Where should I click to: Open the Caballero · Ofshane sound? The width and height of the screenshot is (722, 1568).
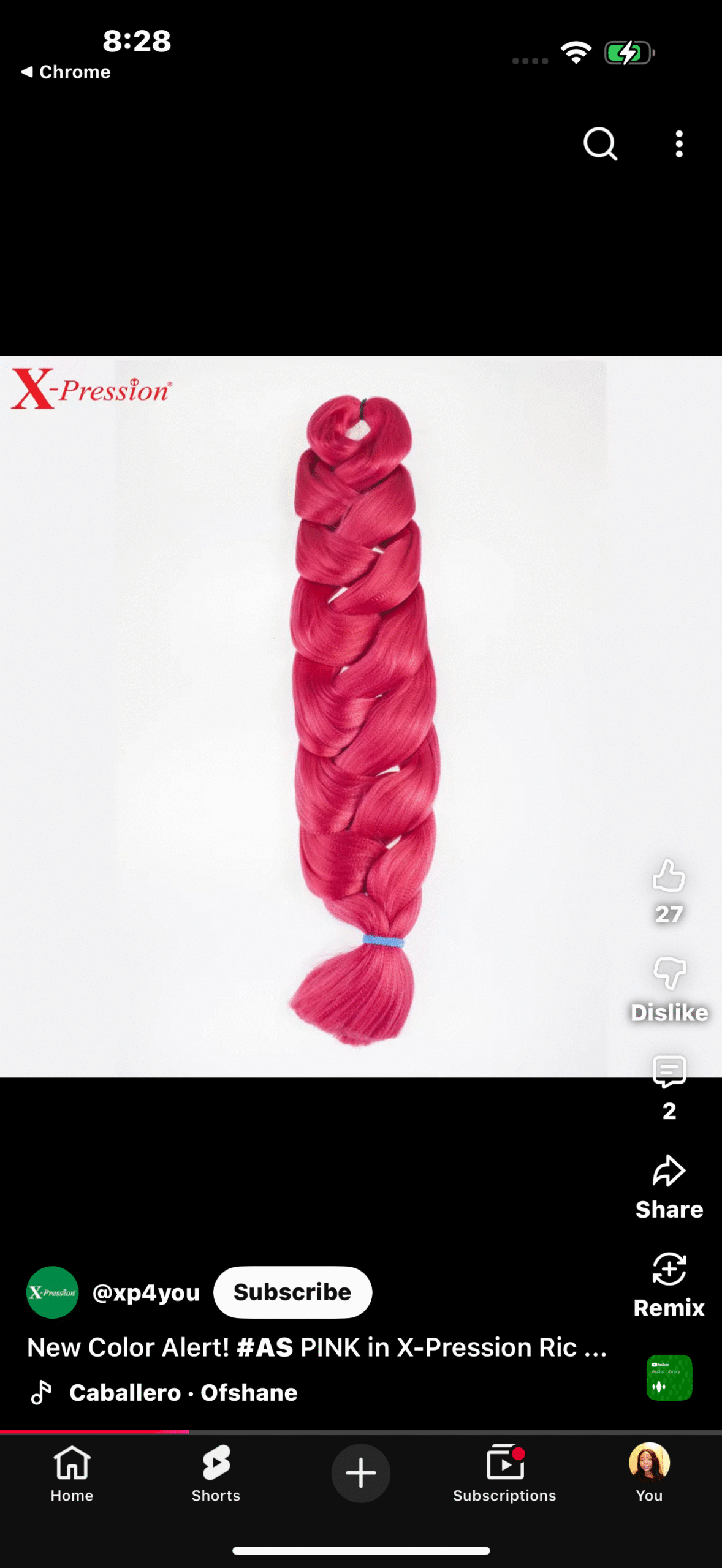pos(183,1392)
